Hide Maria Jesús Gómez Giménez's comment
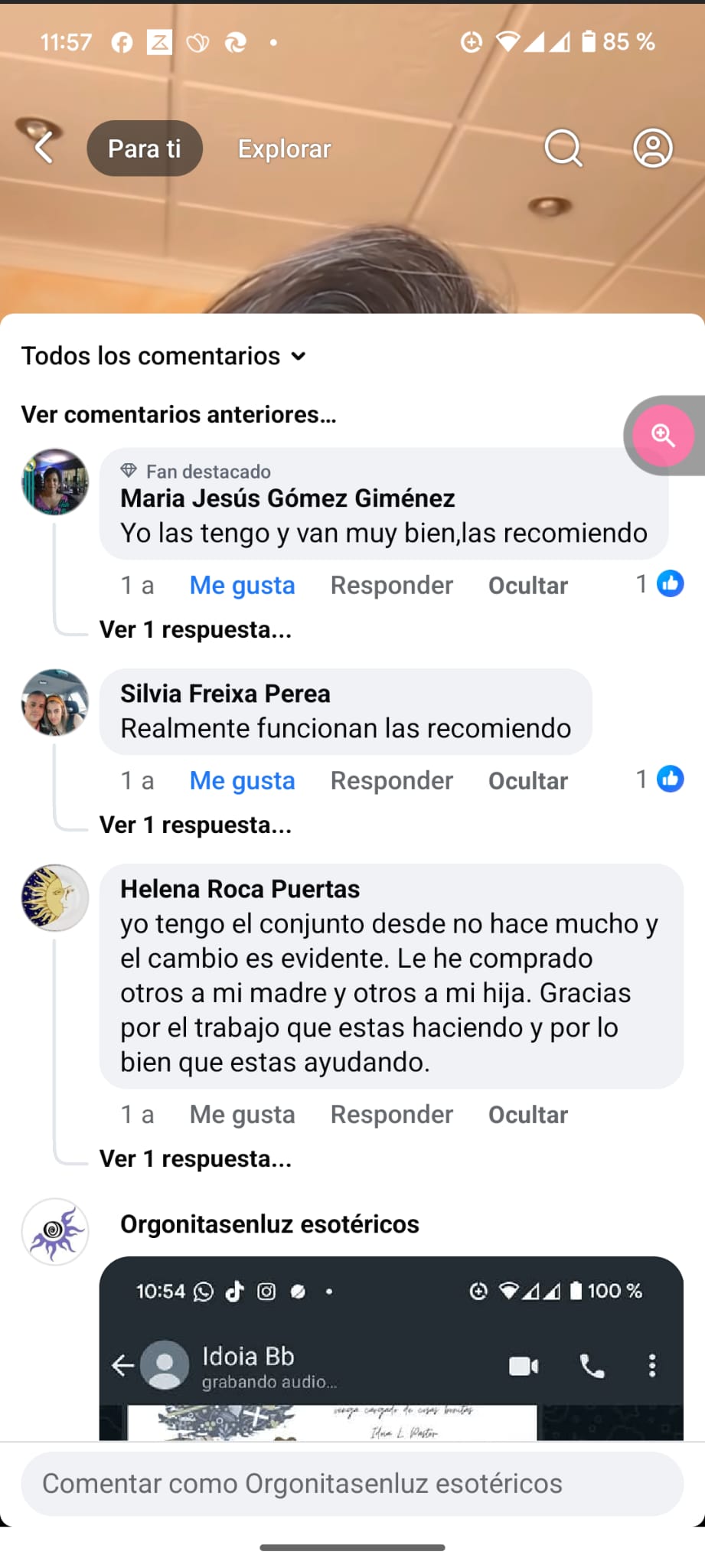 coord(528,585)
